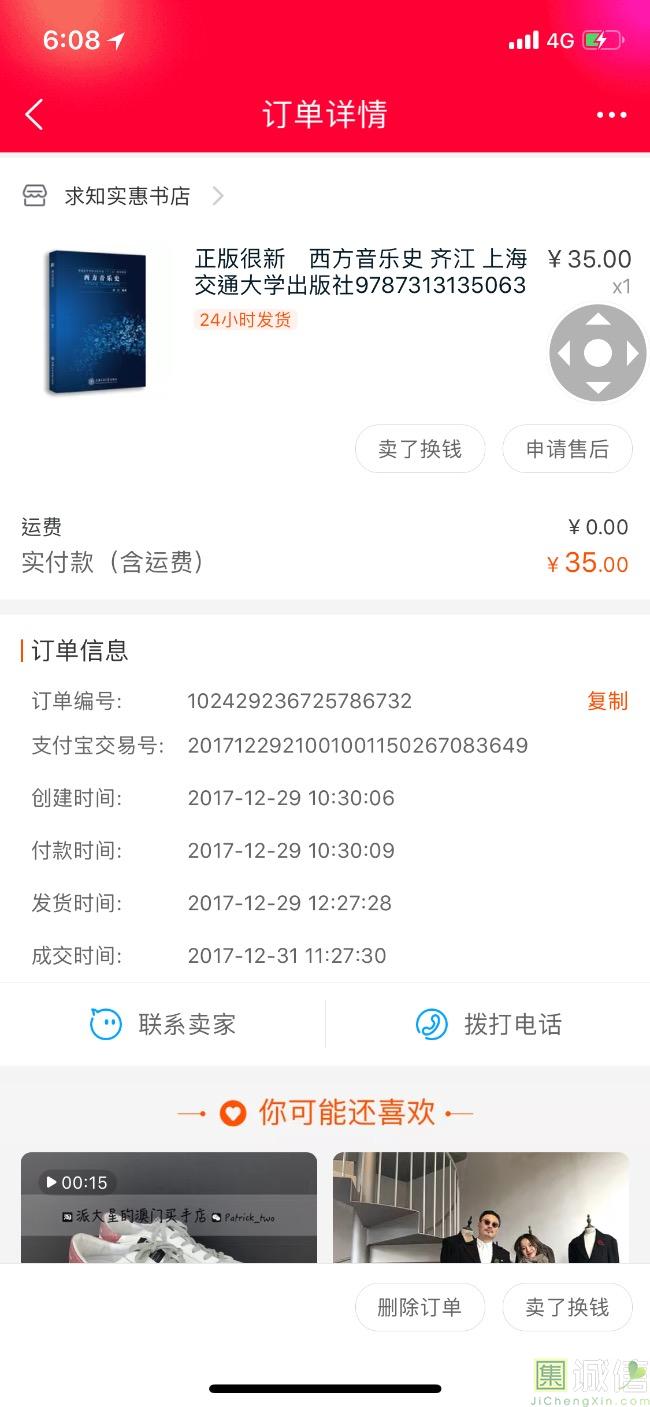Go back from the order details page
This screenshot has width=650, height=1407.
34,115
